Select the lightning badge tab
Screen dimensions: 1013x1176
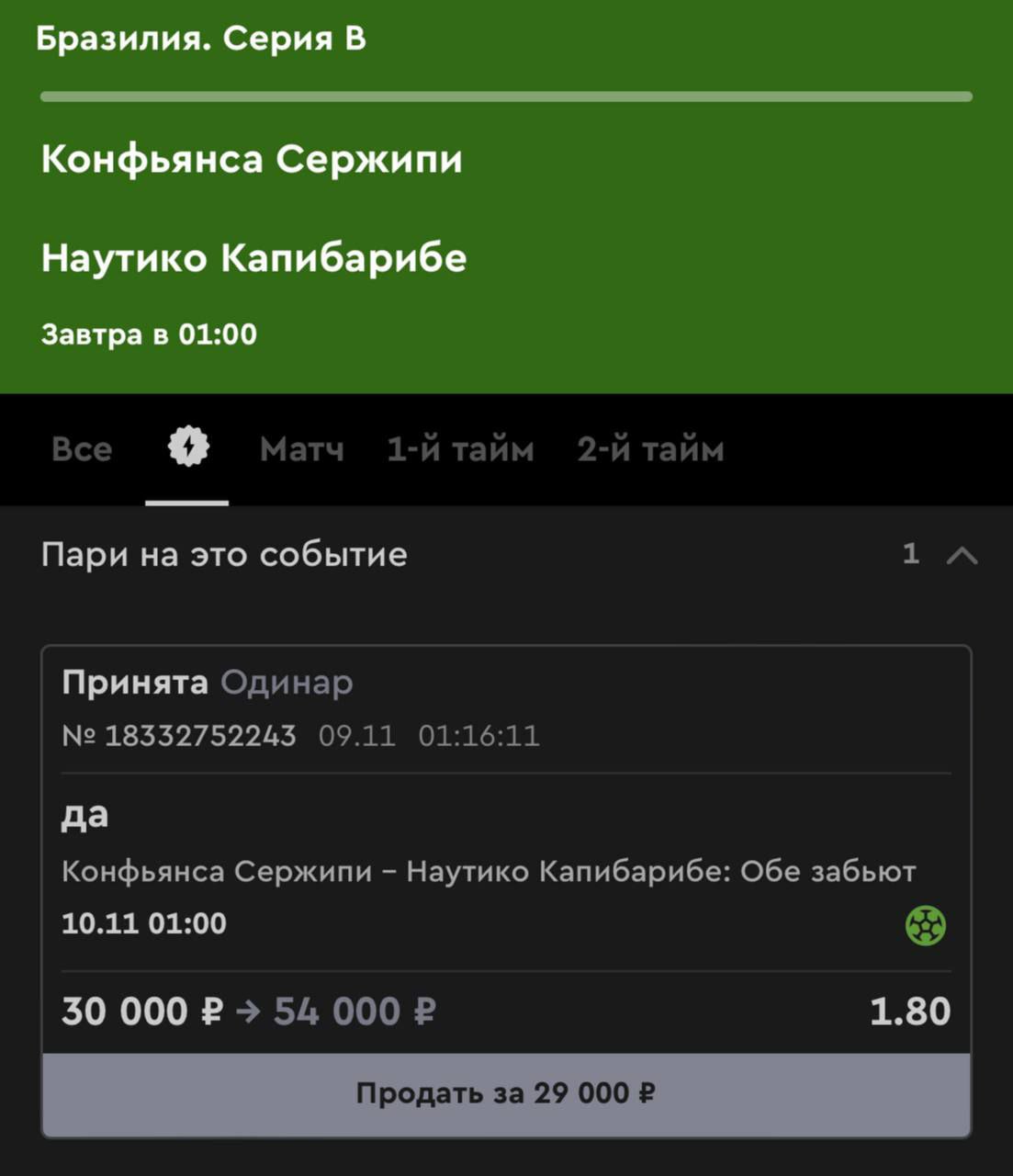(188, 448)
